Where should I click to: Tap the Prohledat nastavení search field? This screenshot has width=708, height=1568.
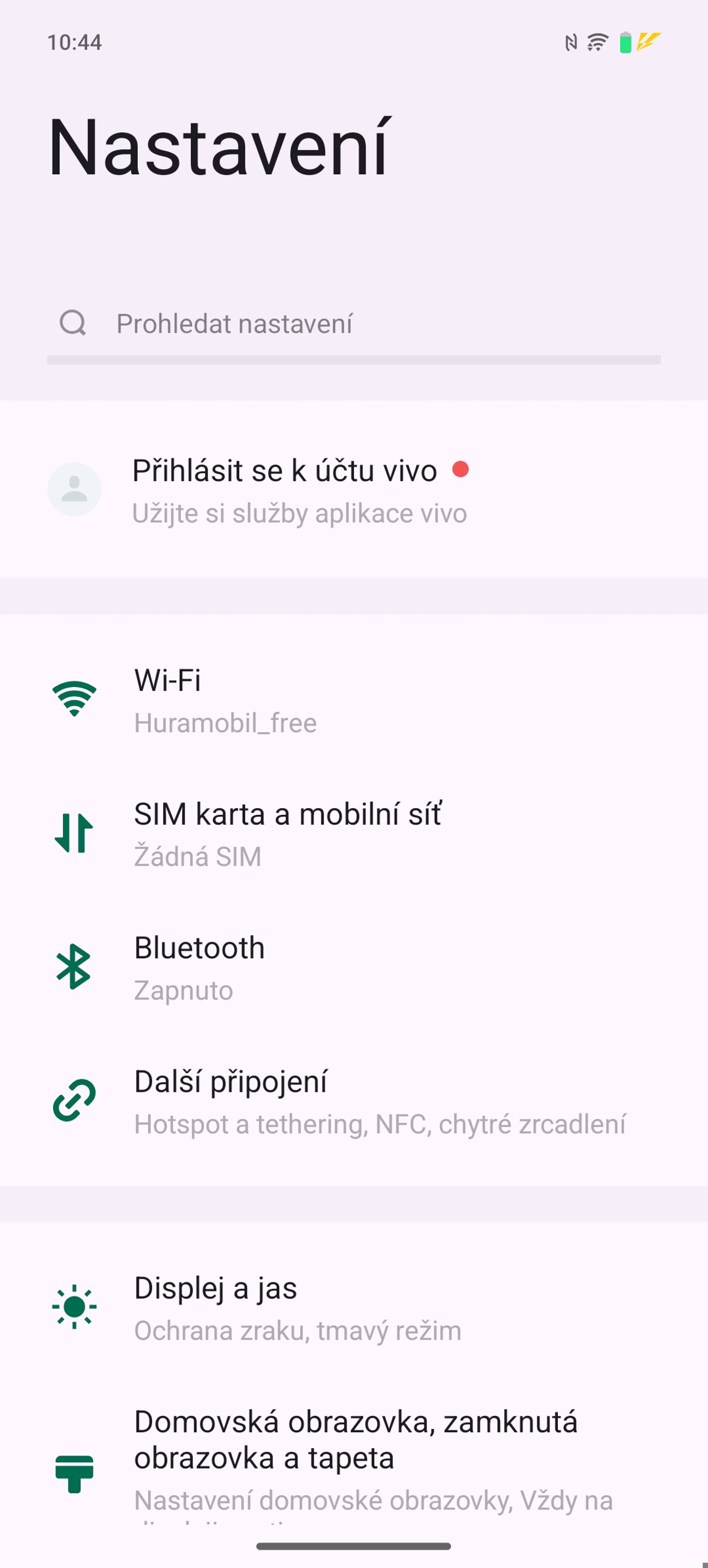click(353, 324)
